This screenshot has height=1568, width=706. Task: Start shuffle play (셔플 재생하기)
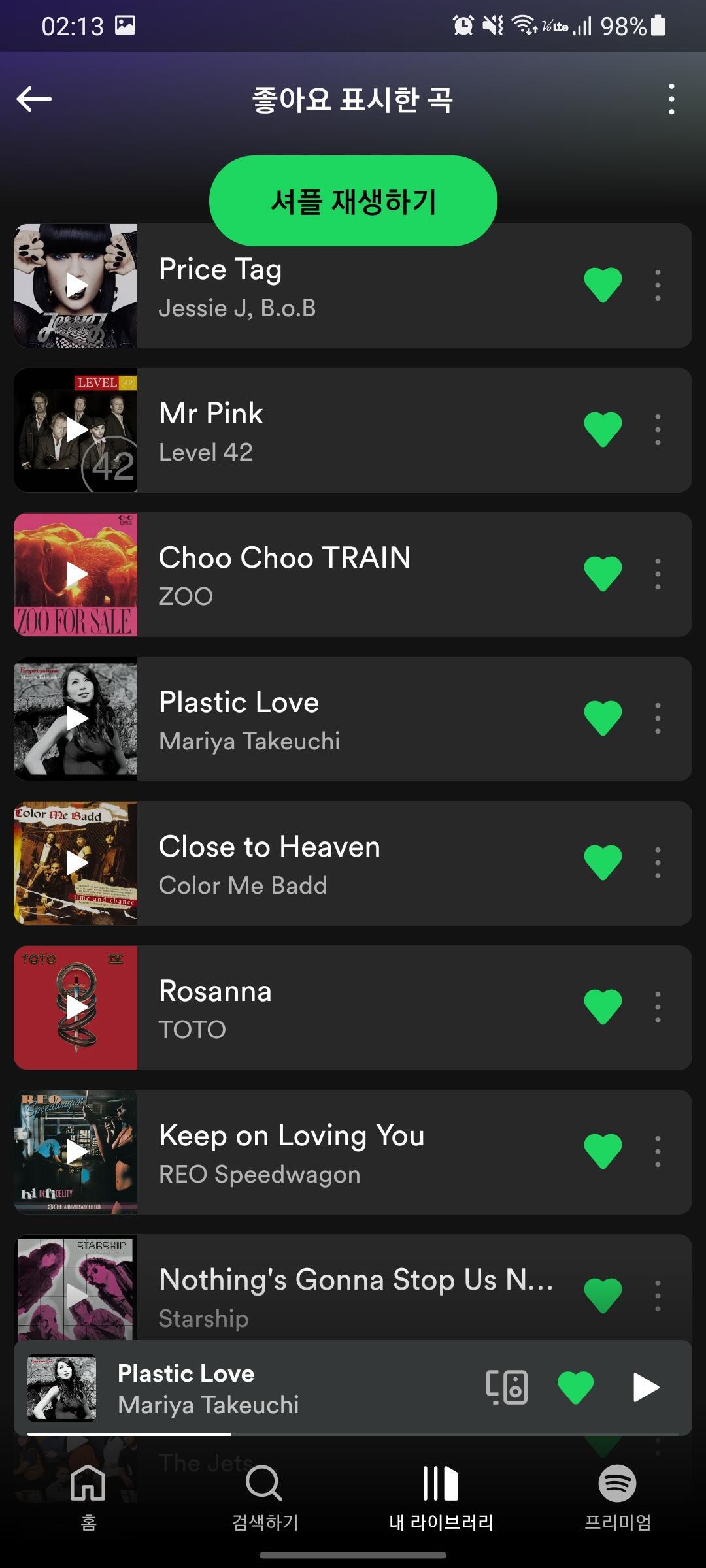353,201
